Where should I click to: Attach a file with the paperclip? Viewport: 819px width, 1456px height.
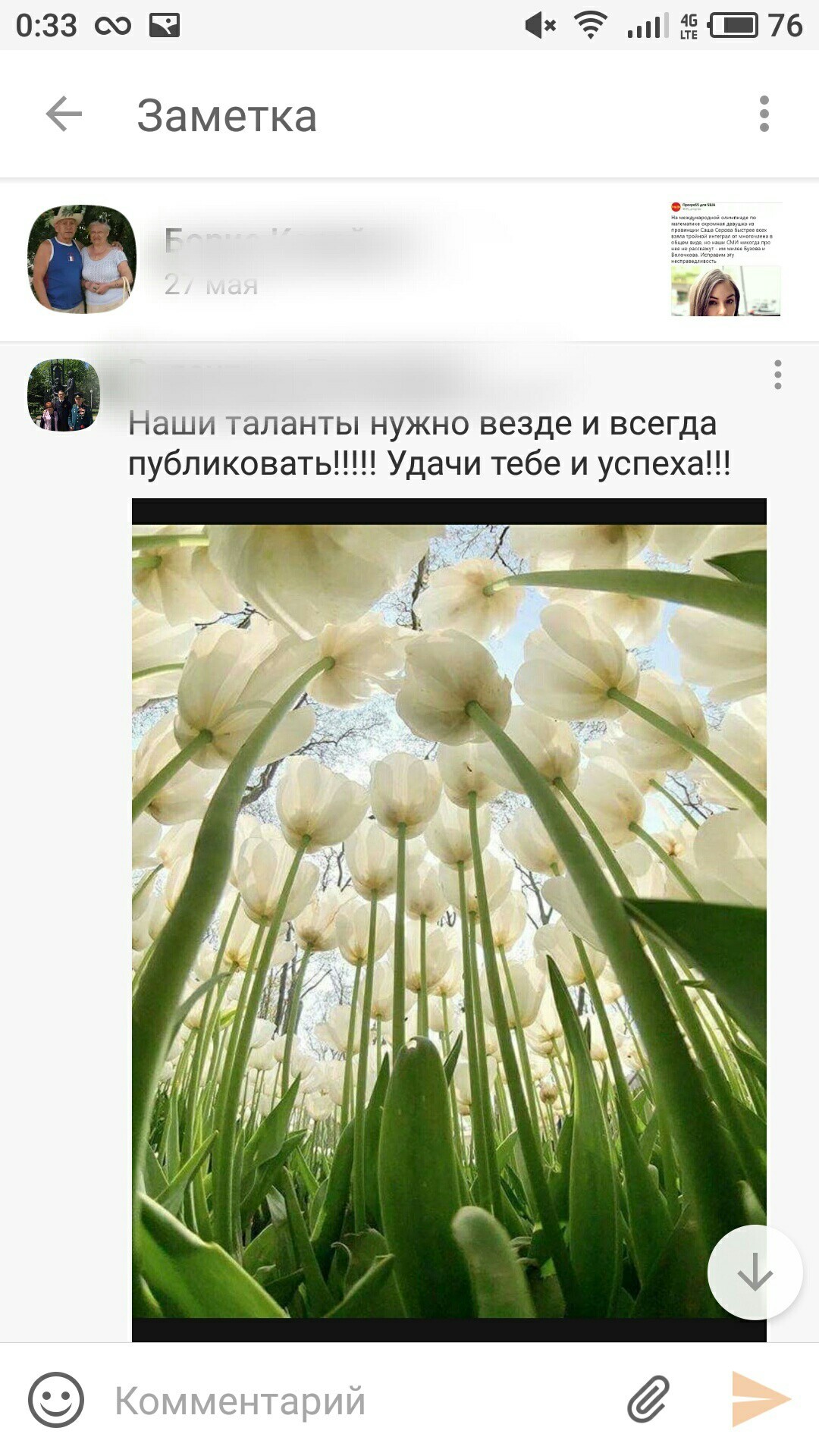point(649,1400)
